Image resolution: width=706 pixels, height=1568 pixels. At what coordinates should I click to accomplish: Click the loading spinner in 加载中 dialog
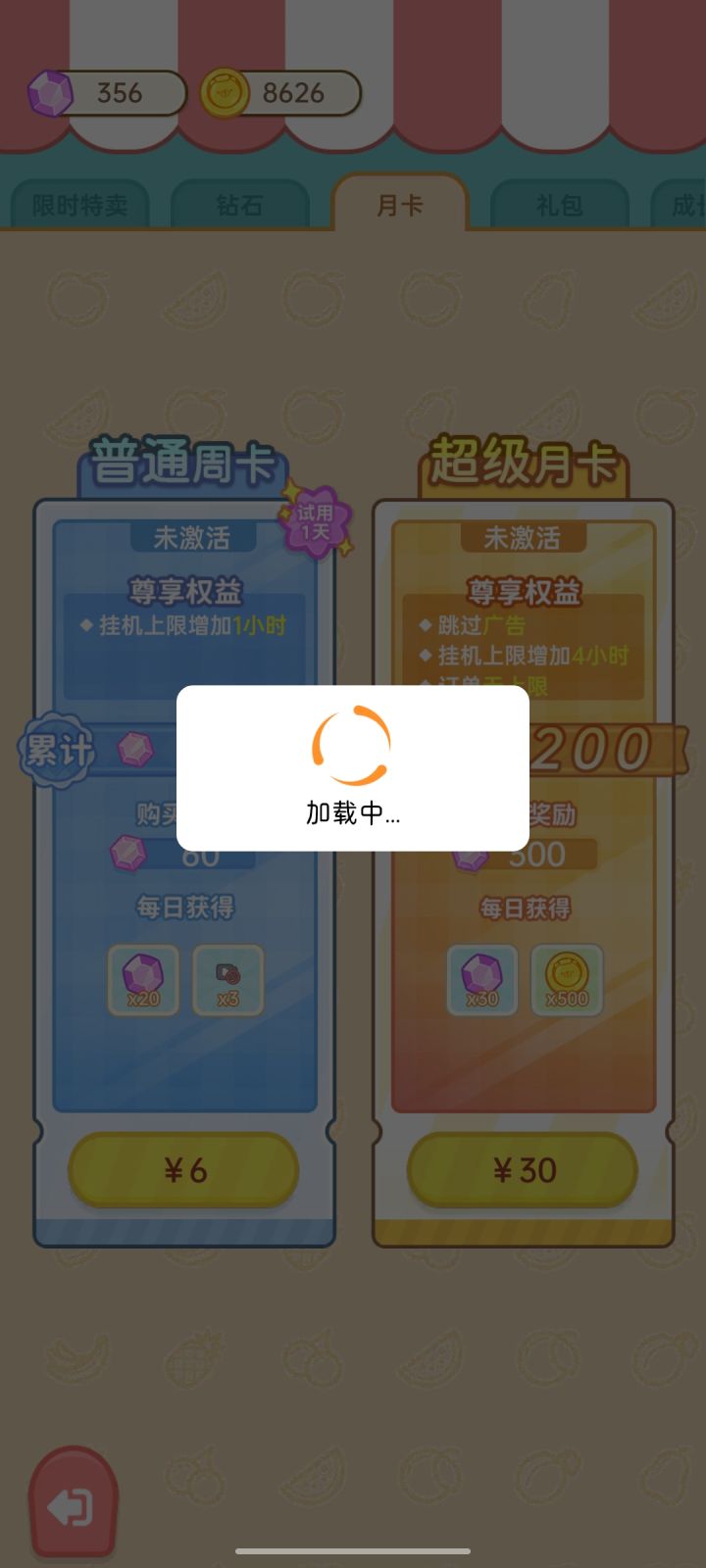coord(353,746)
